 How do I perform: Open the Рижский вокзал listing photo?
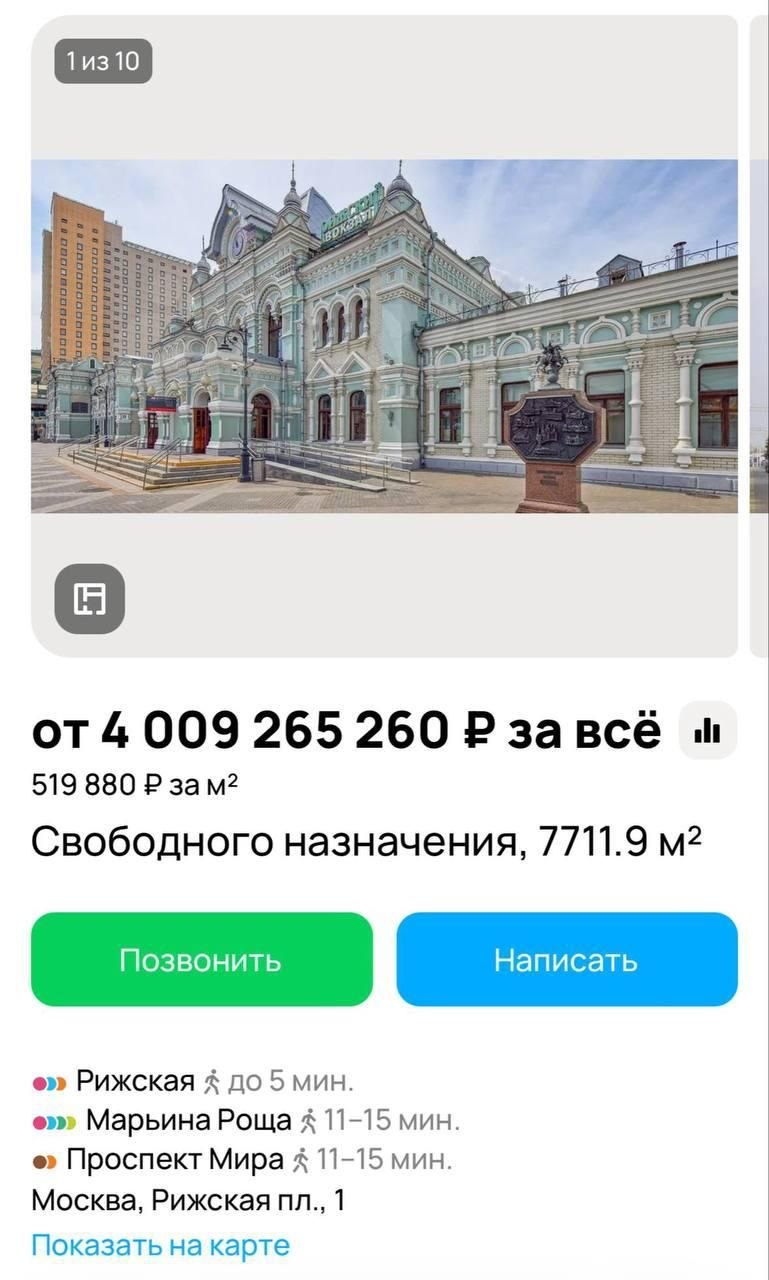384,336
